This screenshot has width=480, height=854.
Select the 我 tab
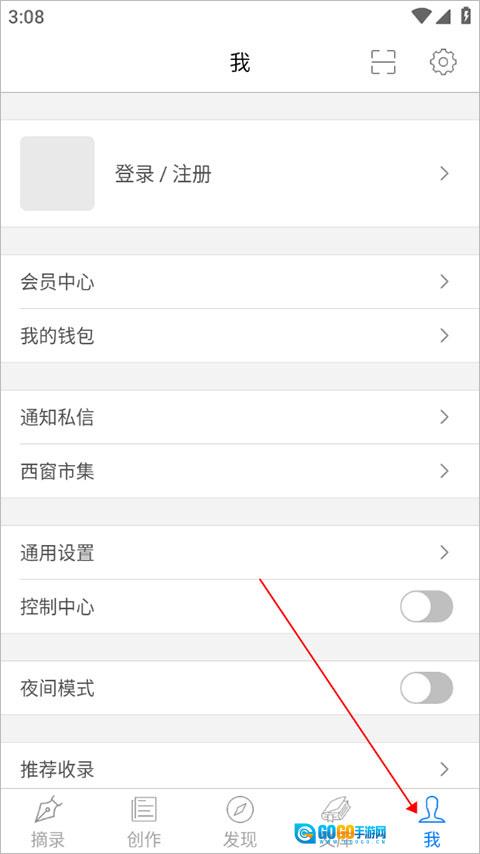[432, 821]
